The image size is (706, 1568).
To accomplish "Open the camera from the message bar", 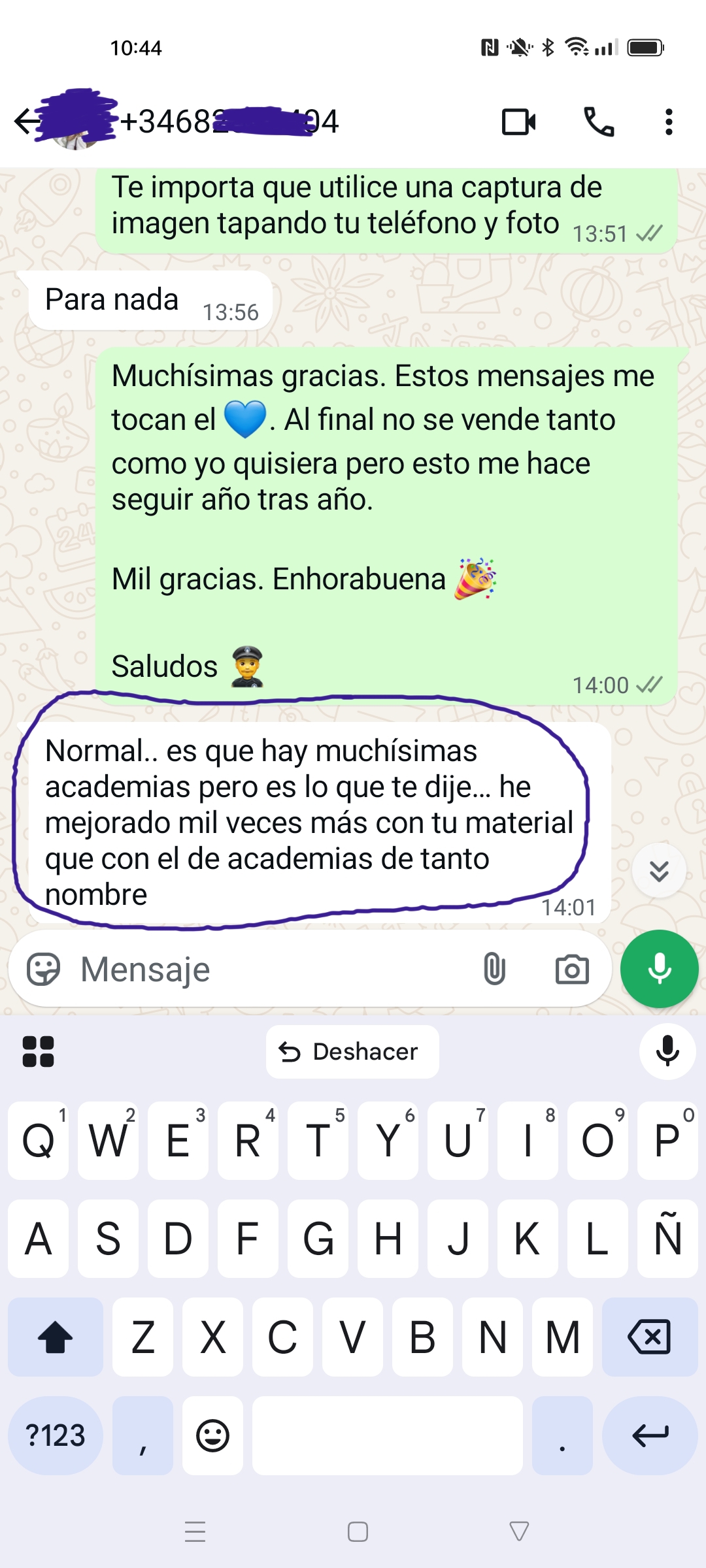I will (x=572, y=970).
